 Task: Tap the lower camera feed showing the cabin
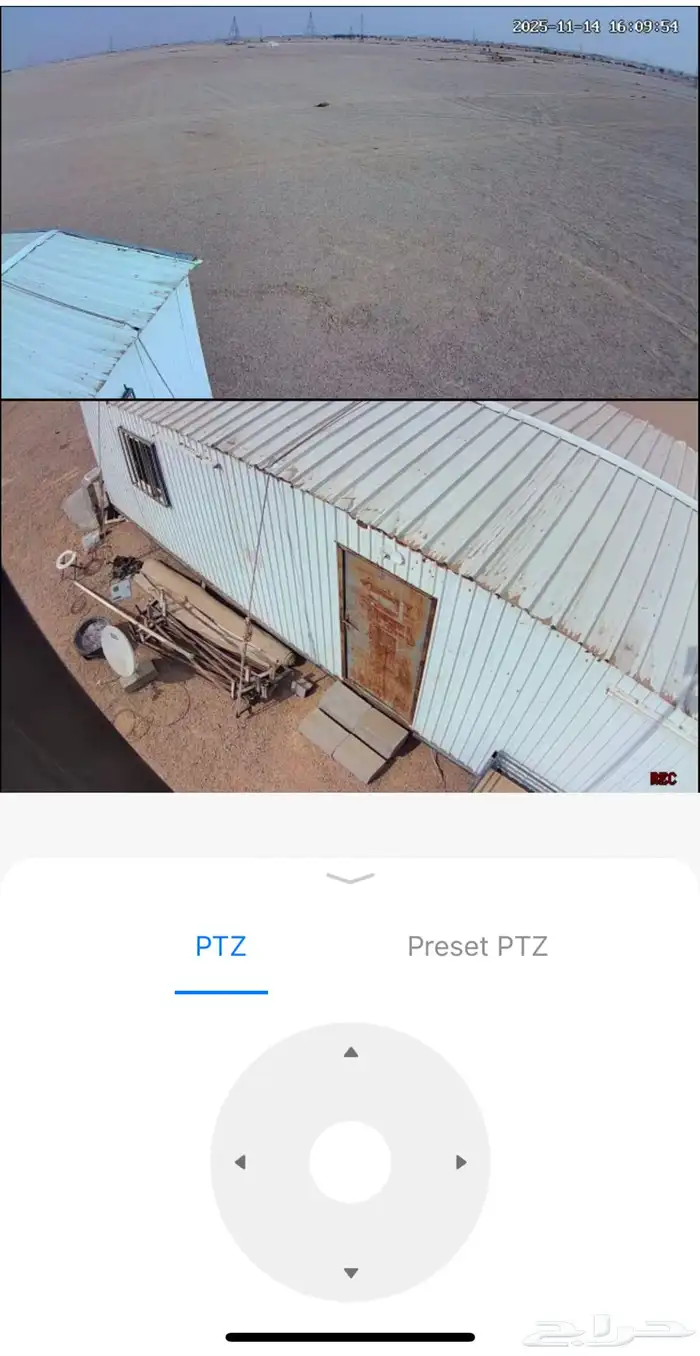pyautogui.click(x=350, y=597)
